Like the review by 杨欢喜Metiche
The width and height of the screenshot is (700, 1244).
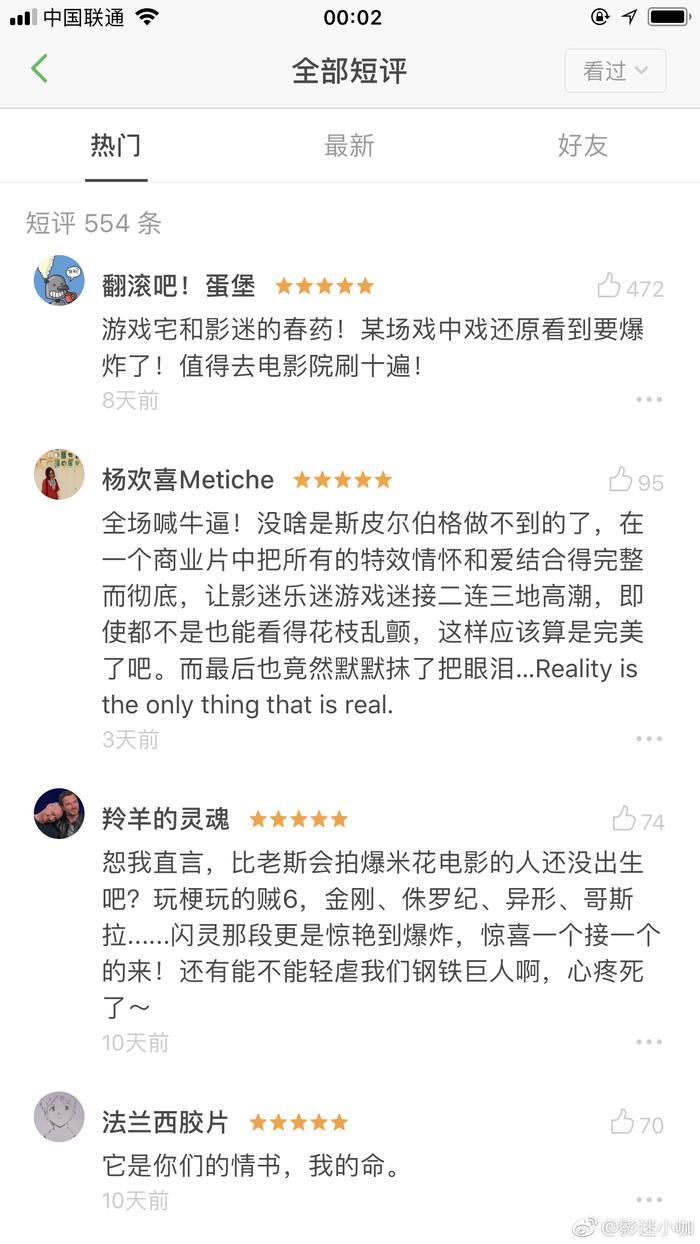pos(621,480)
